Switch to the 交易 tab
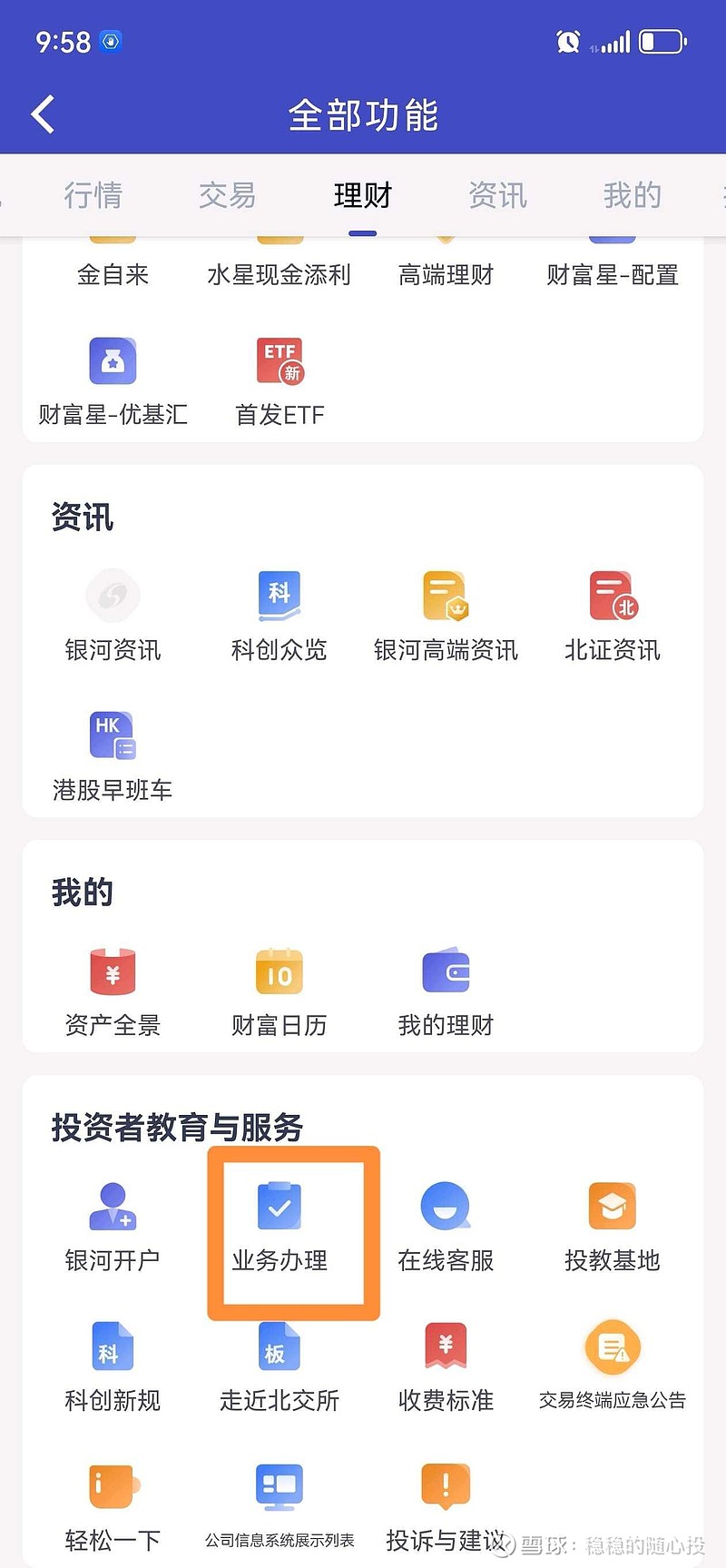The width and height of the screenshot is (726, 1568). 225,196
